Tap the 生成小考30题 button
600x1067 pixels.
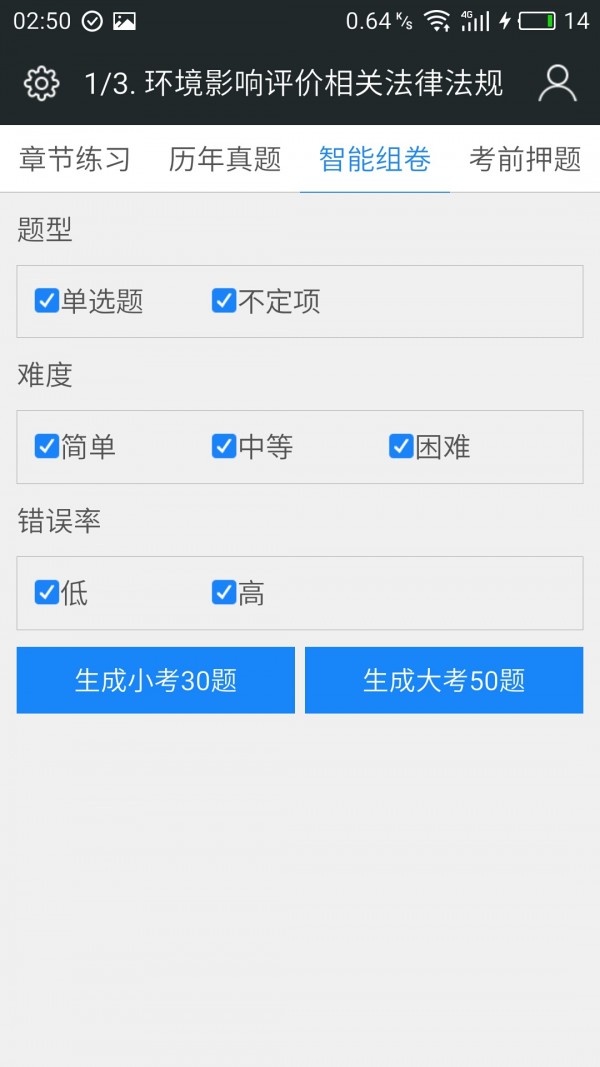click(156, 680)
